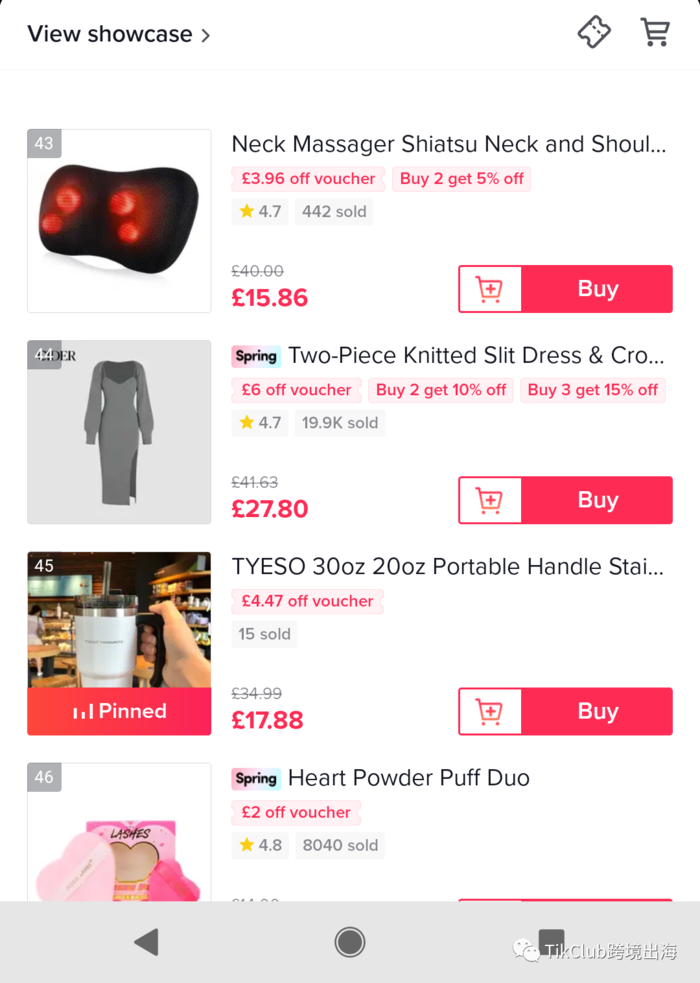
Task: Open the shopping cart
Action: point(655,32)
